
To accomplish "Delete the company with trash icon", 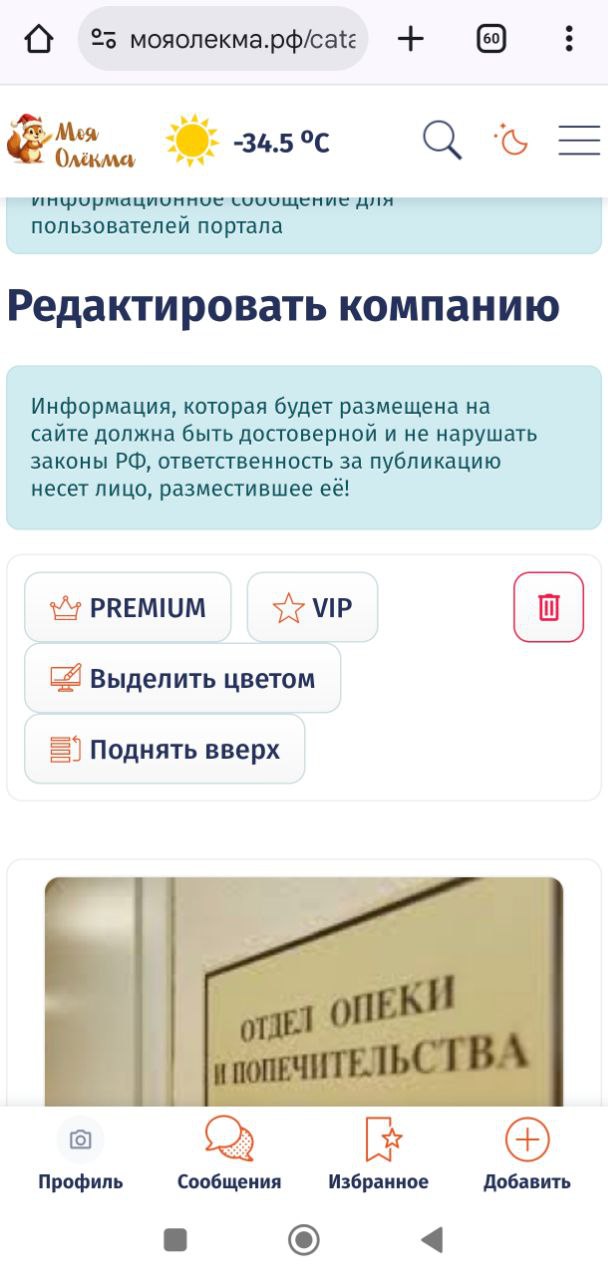I will (x=548, y=607).
